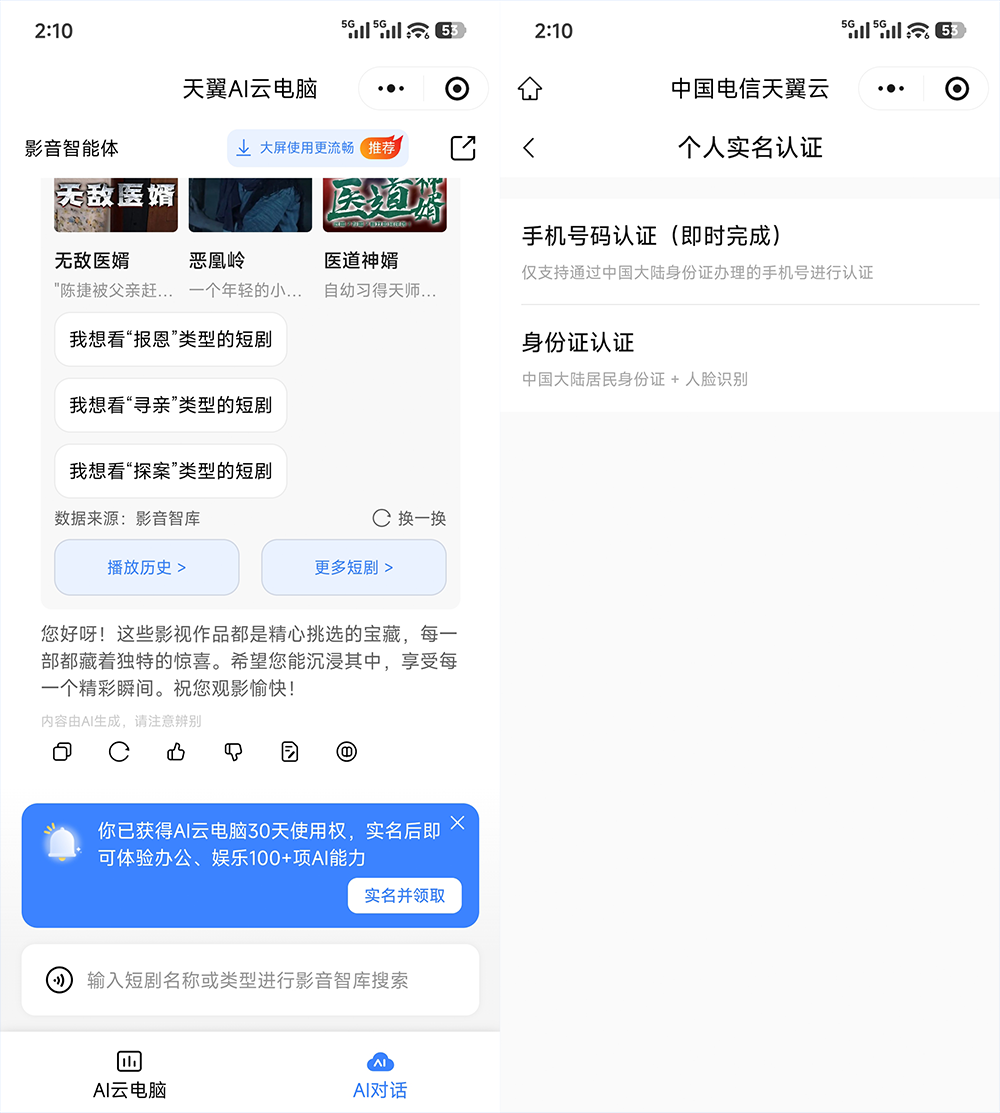Dislike the AI reply with thumbs down
Screen dimensions: 1000x1113
[233, 752]
